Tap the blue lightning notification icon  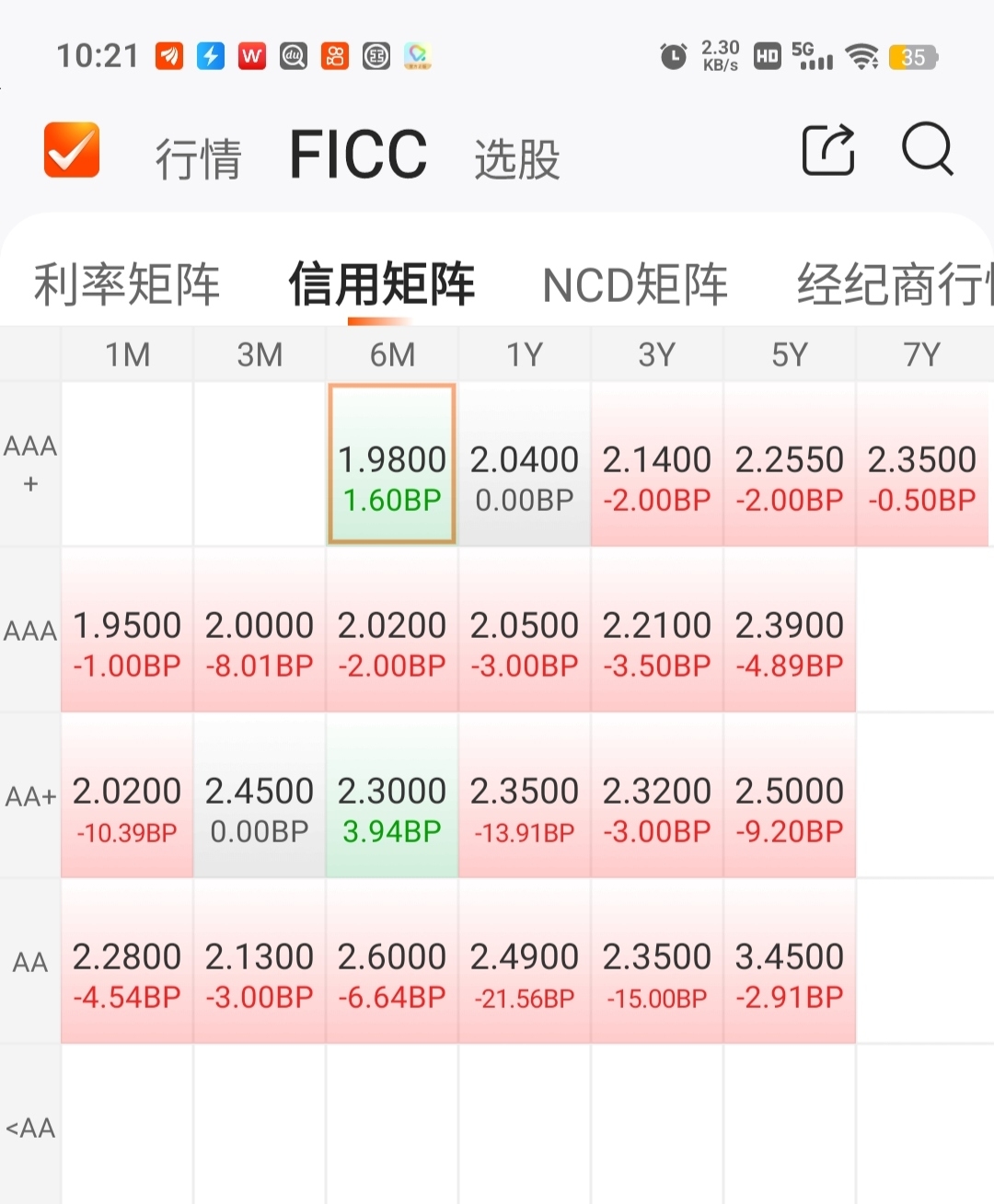[210, 56]
